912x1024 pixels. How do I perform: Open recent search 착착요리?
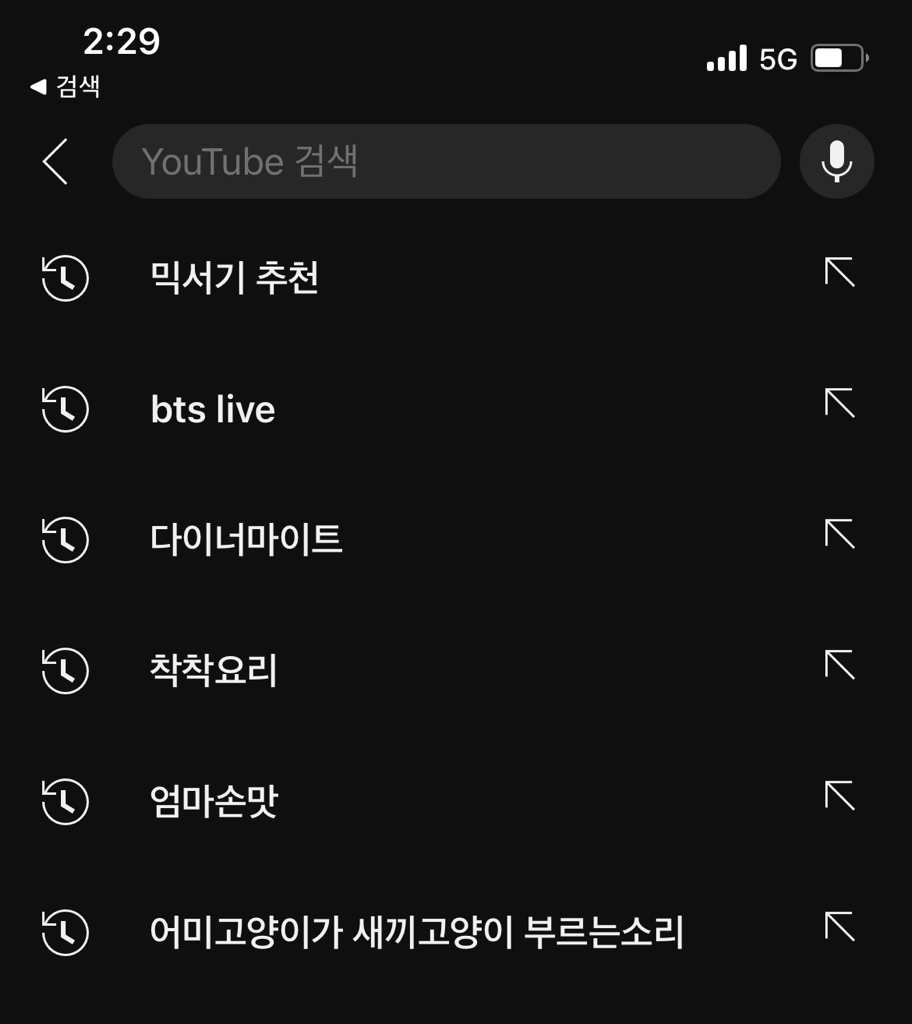pos(213,671)
